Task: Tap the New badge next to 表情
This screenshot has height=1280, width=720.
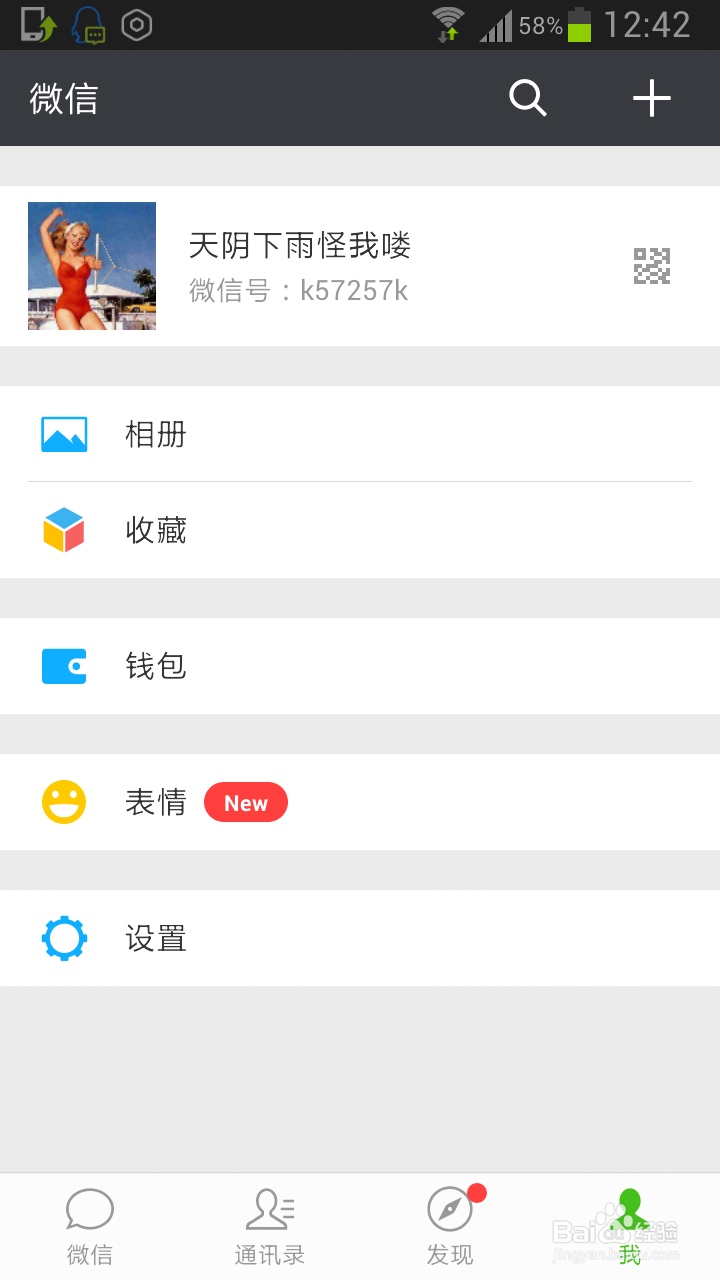Action: pos(246,802)
